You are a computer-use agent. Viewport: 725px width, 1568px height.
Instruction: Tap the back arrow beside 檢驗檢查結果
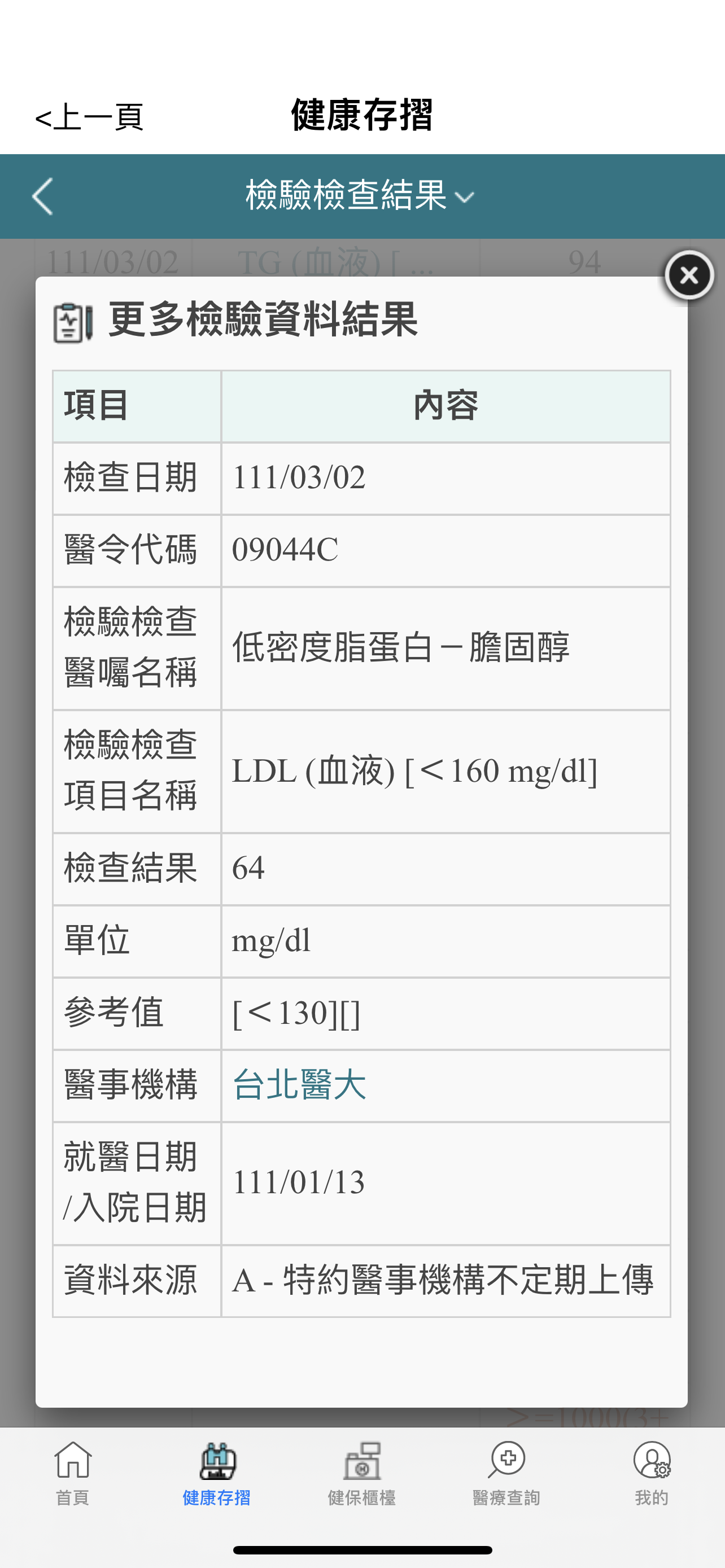tap(42, 196)
